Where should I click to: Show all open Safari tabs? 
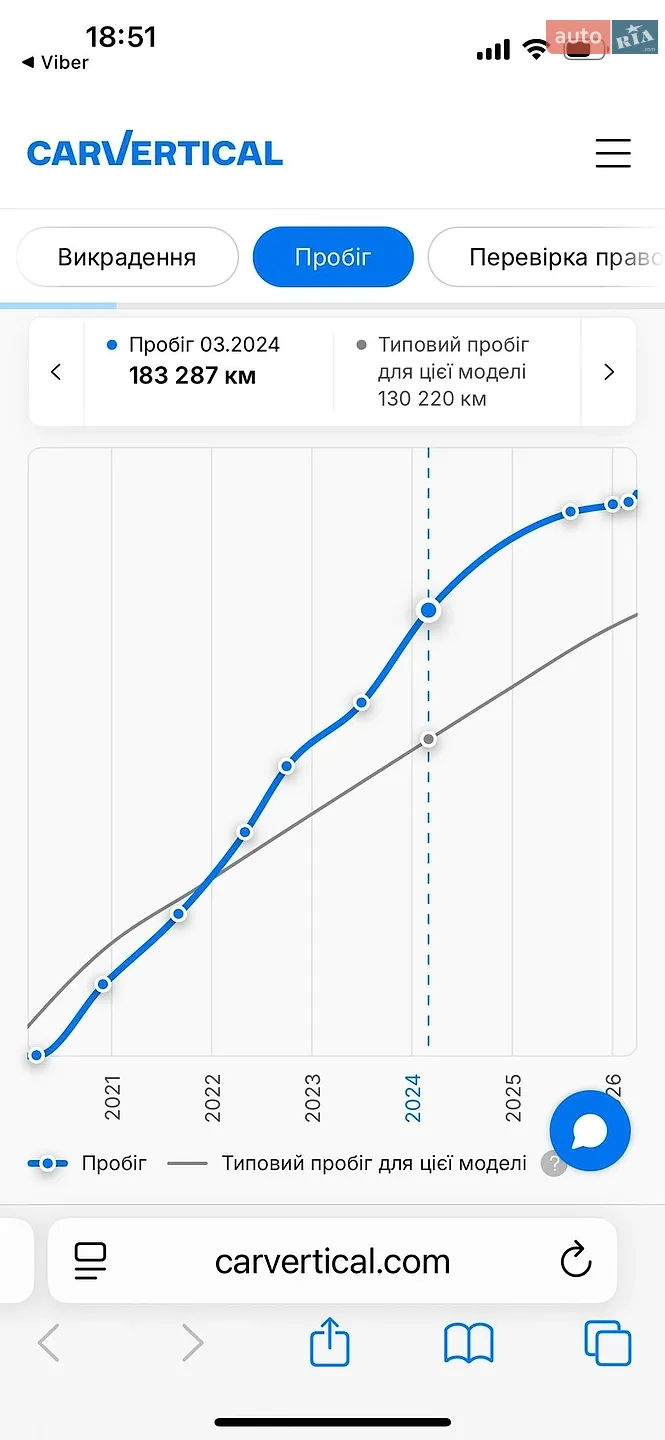click(x=608, y=1343)
